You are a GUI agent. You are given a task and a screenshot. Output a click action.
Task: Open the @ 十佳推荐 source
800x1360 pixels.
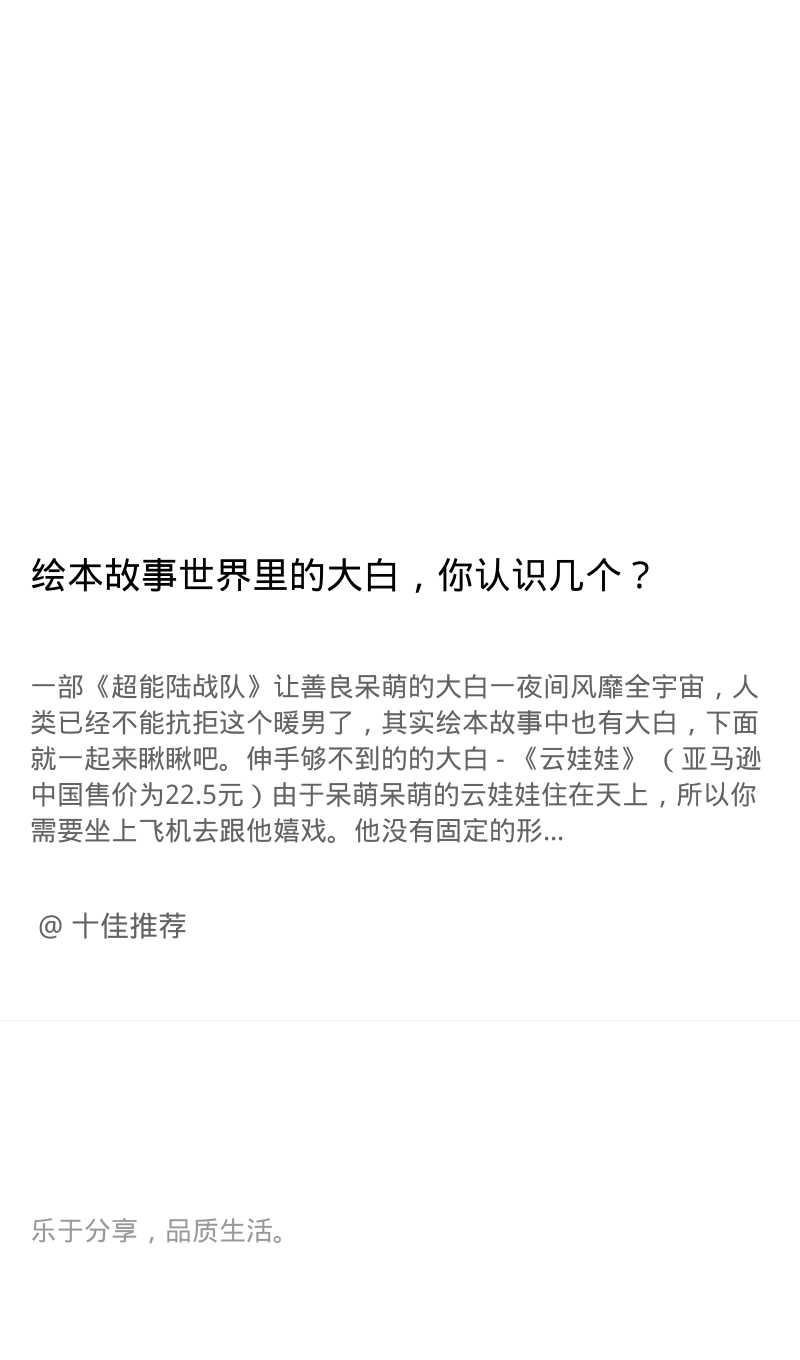pos(112,926)
